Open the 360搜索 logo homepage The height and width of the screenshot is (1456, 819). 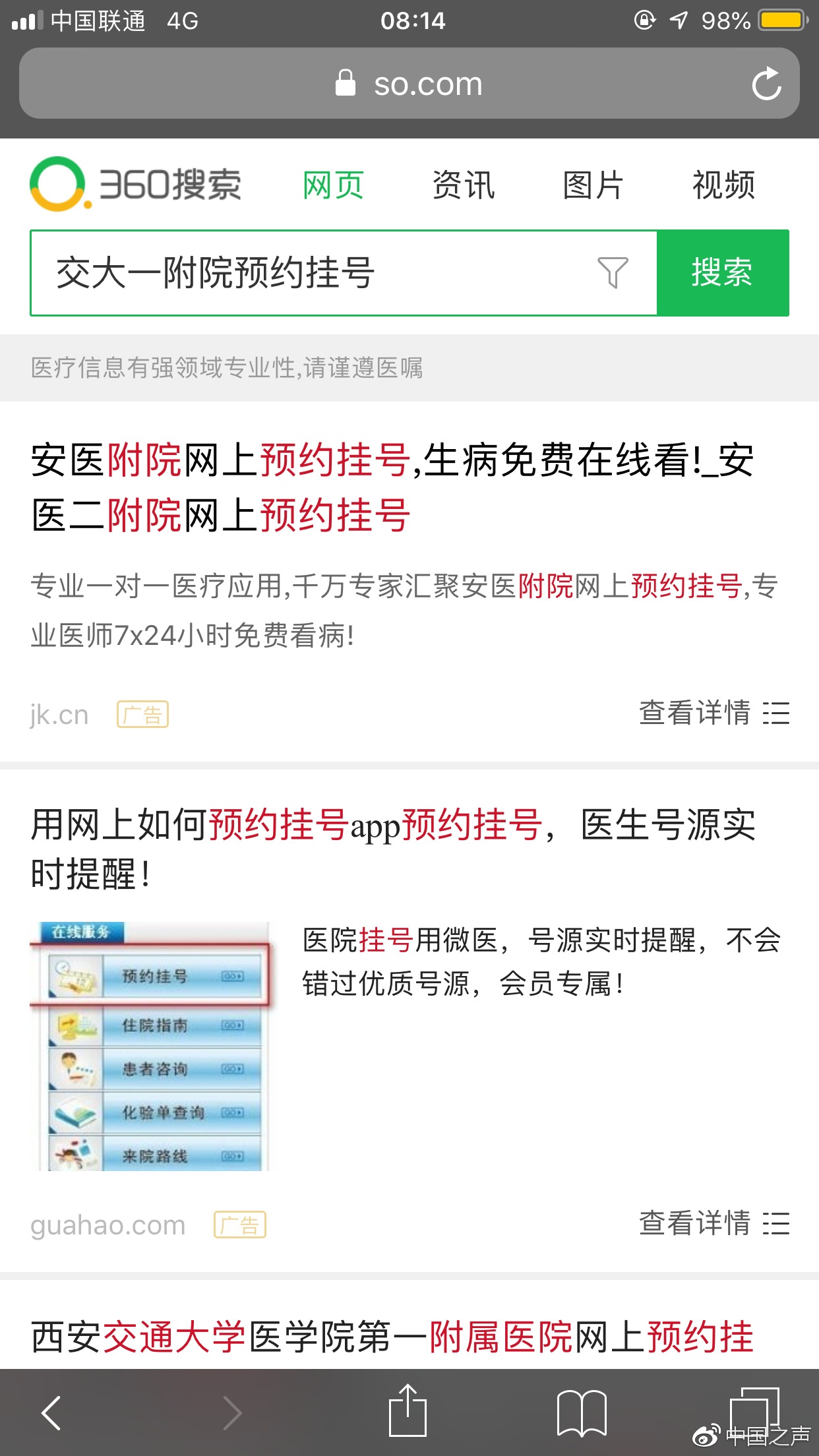136,185
